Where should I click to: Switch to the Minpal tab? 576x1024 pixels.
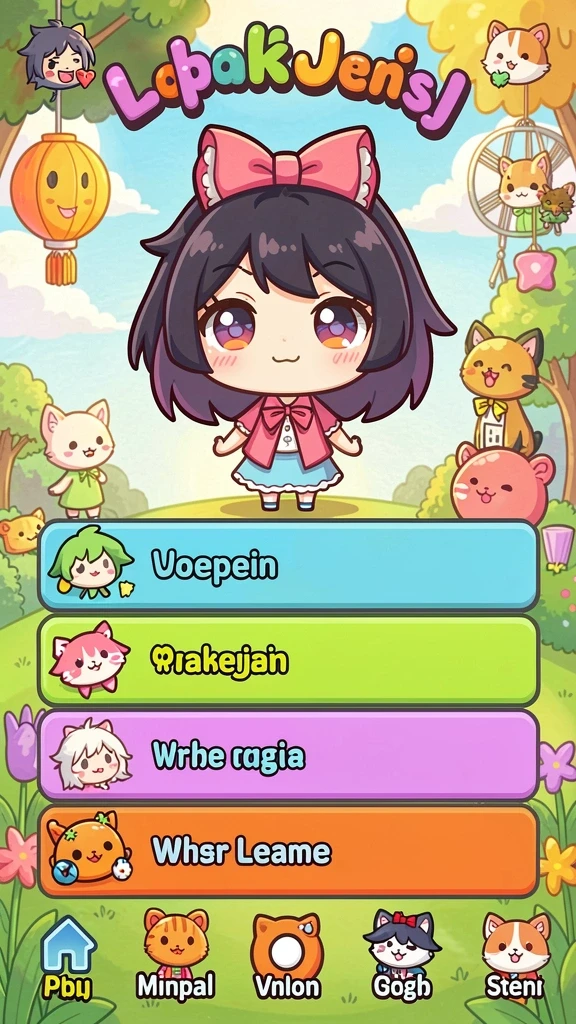coord(175,955)
